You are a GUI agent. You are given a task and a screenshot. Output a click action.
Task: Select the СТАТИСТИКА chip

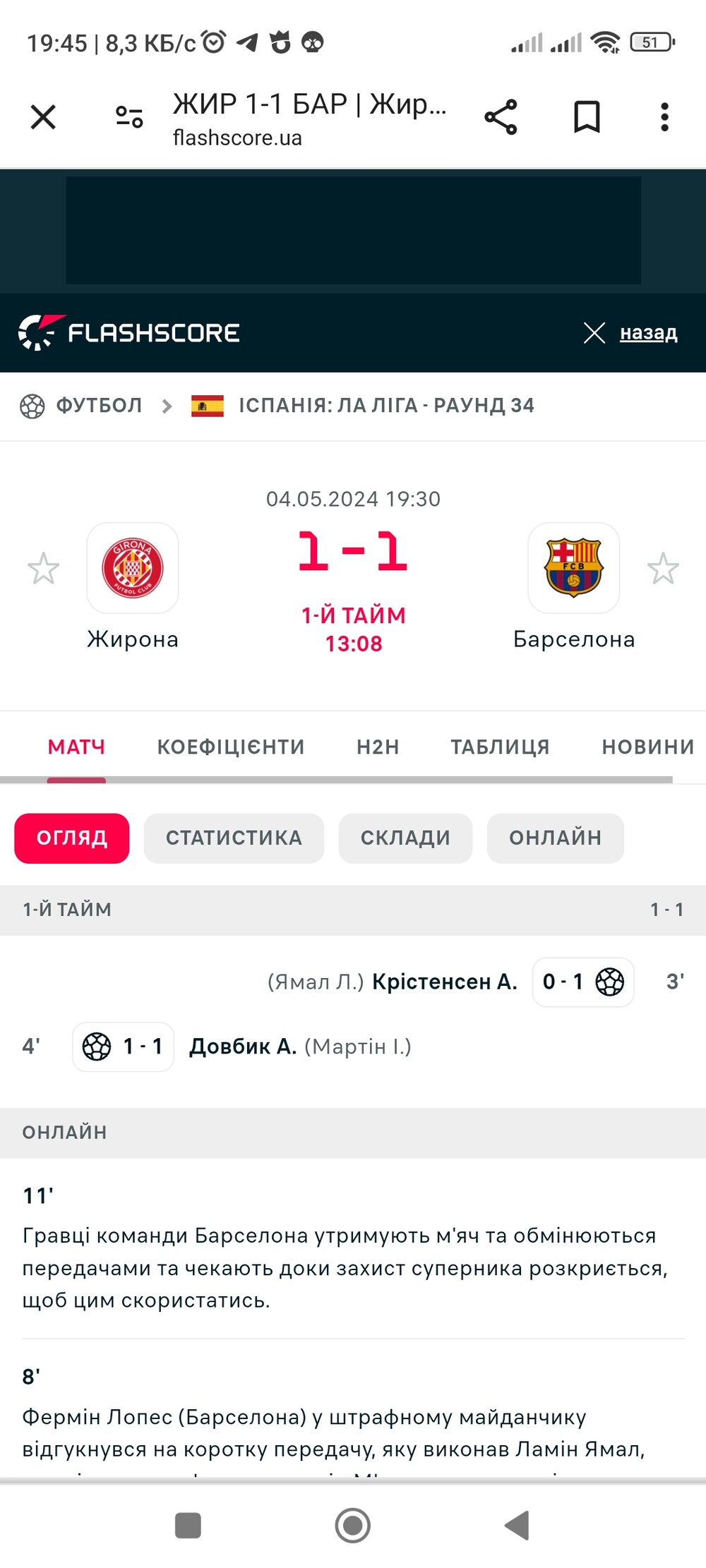pos(234,838)
